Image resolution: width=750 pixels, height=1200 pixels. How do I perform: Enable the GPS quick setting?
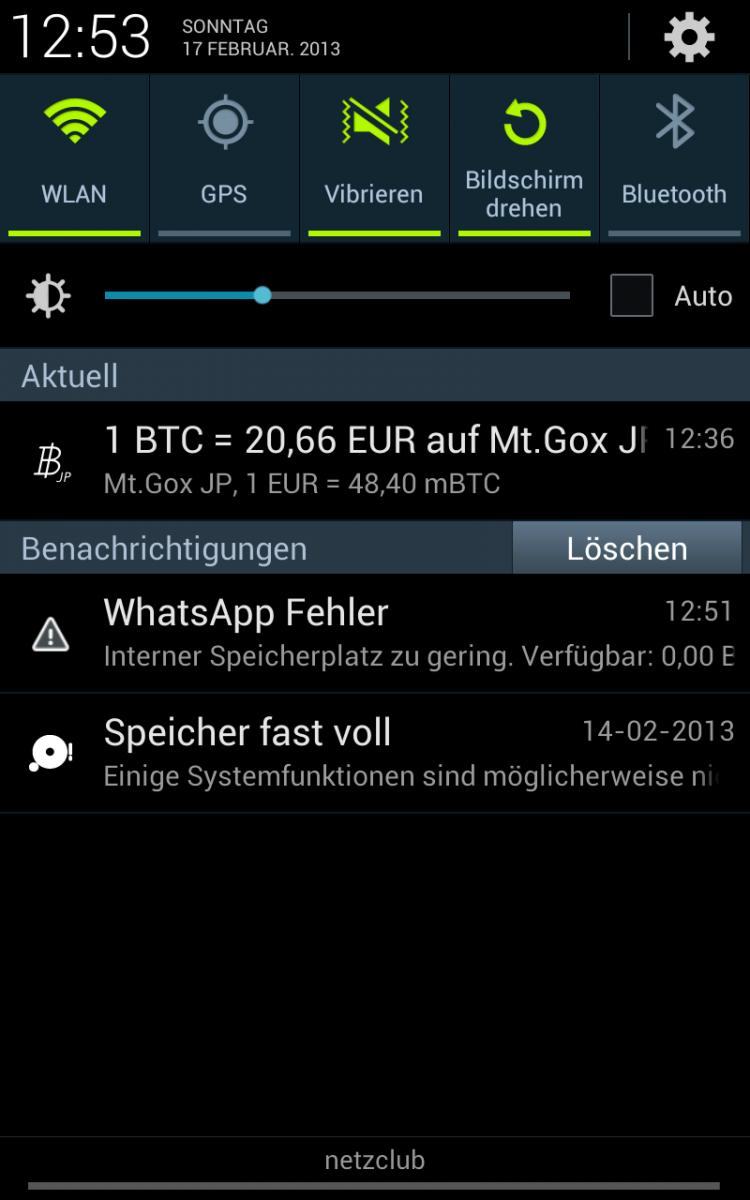pos(224,158)
